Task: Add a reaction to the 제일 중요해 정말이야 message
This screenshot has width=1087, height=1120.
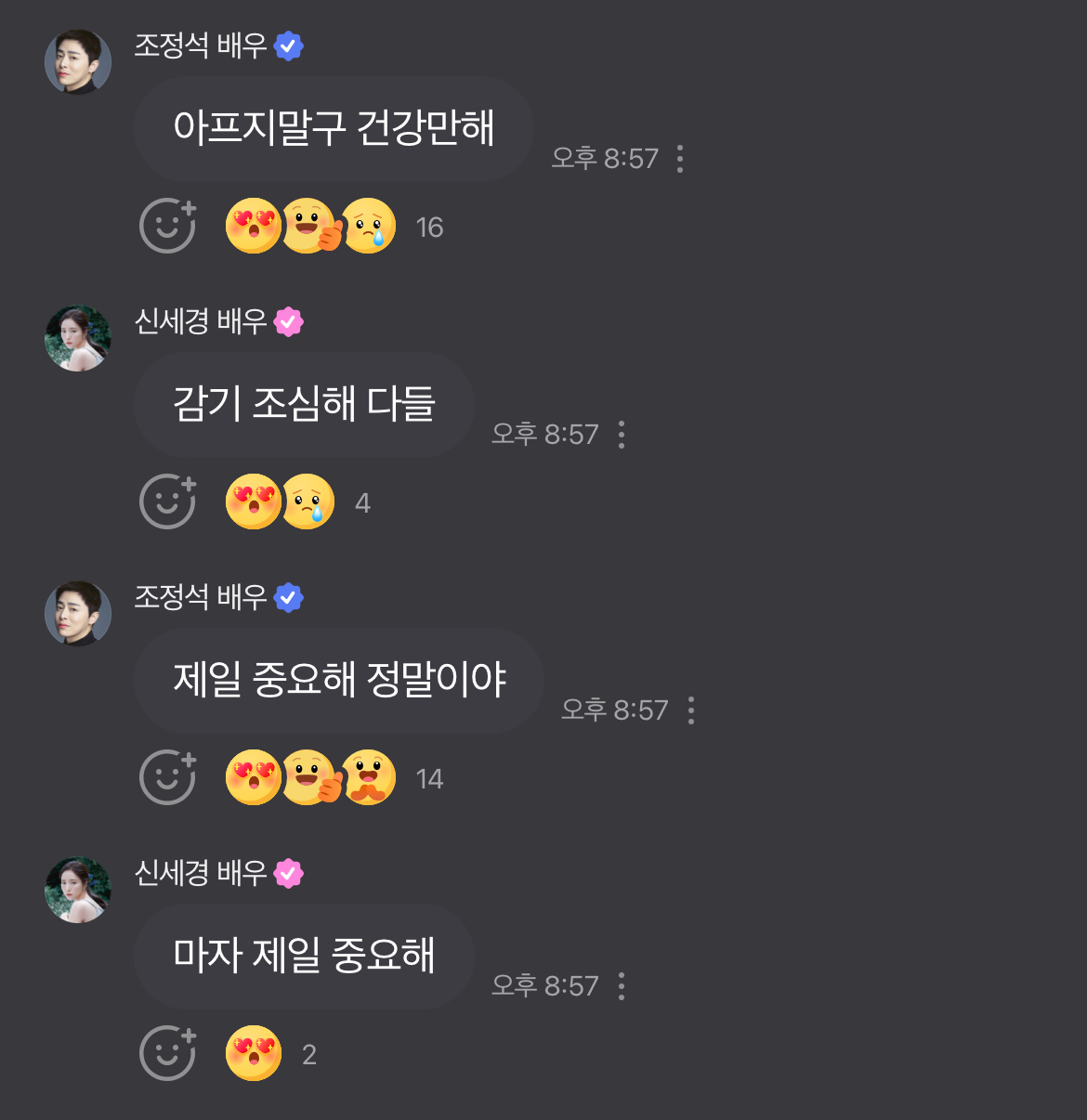Action: click(x=168, y=777)
